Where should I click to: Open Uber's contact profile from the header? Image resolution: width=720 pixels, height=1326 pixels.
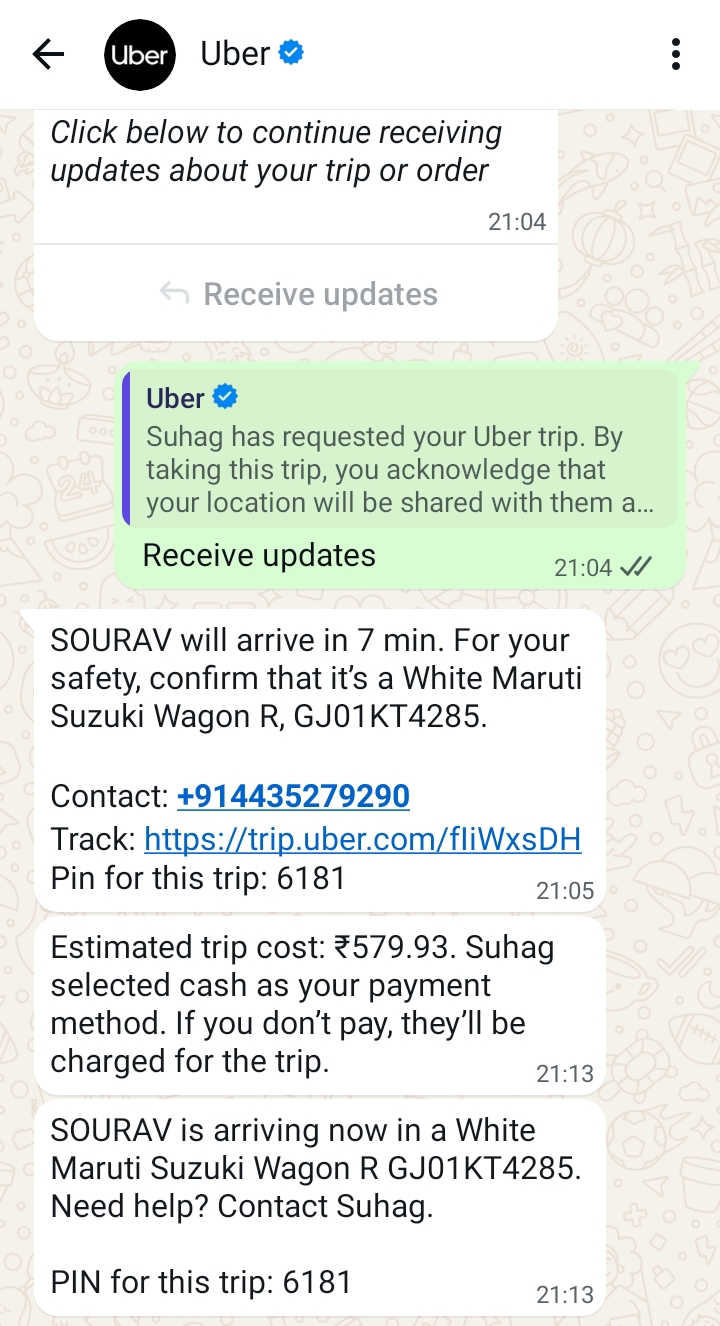pos(236,54)
